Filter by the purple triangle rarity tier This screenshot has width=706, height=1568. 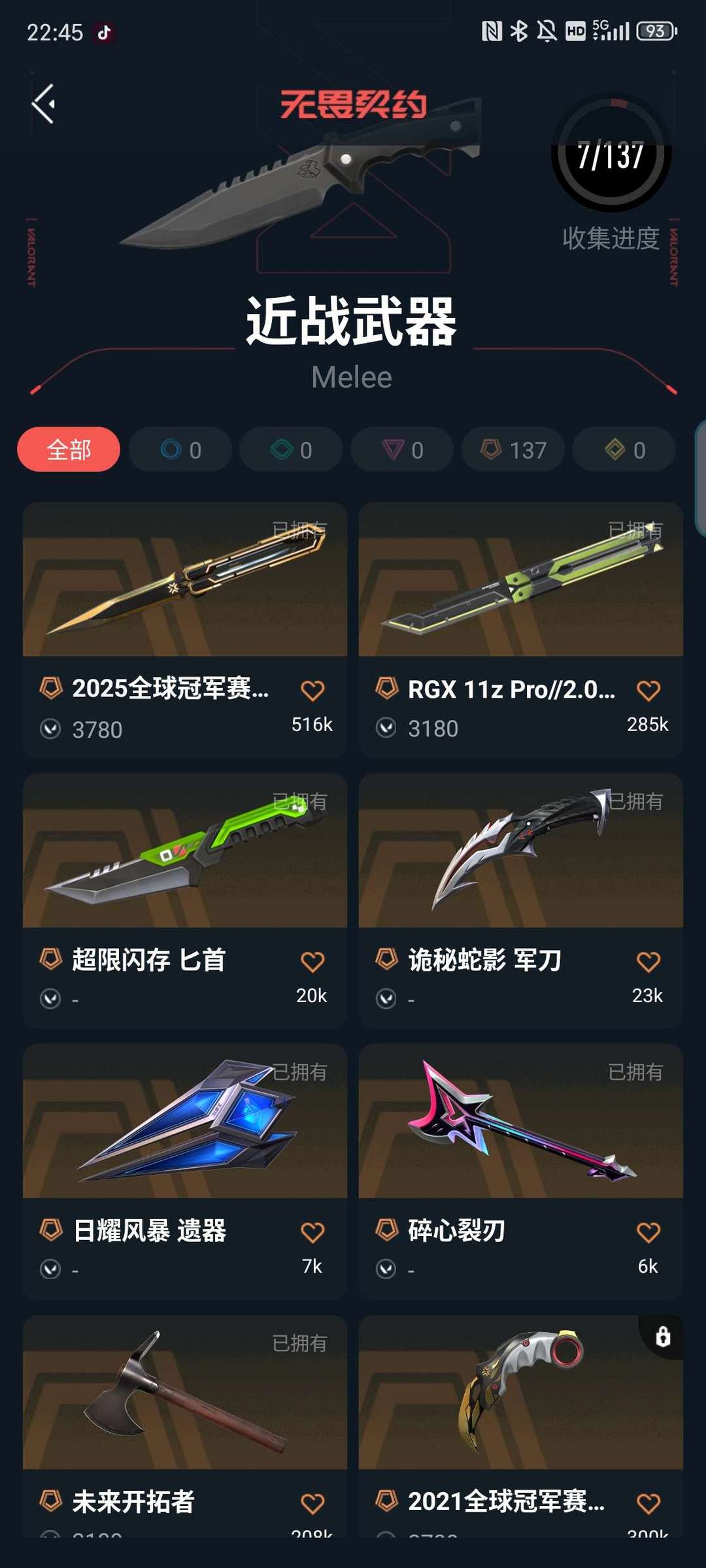[x=402, y=449]
